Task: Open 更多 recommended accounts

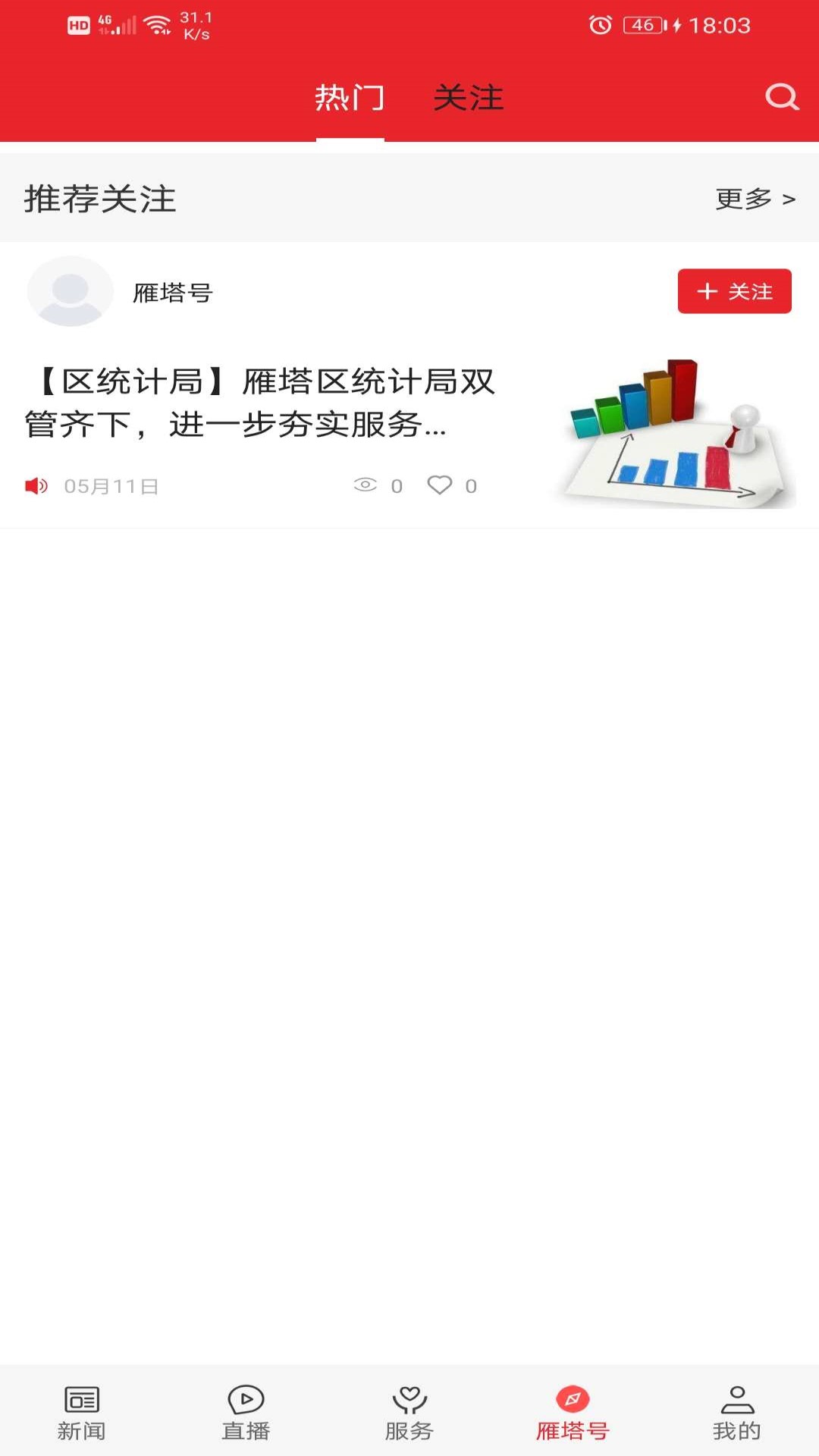Action: point(755,199)
